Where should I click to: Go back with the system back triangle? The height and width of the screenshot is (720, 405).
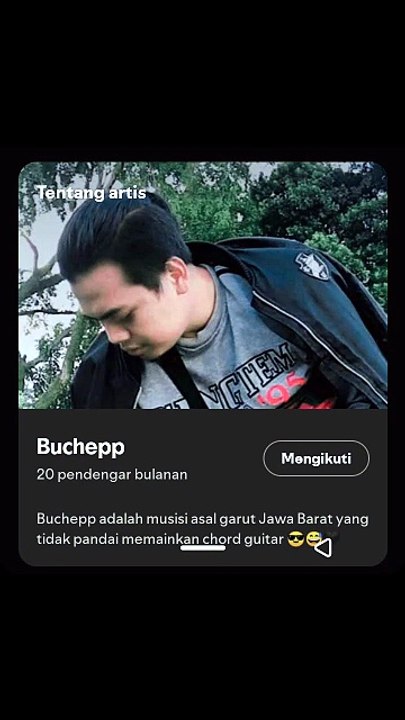tap(323, 547)
